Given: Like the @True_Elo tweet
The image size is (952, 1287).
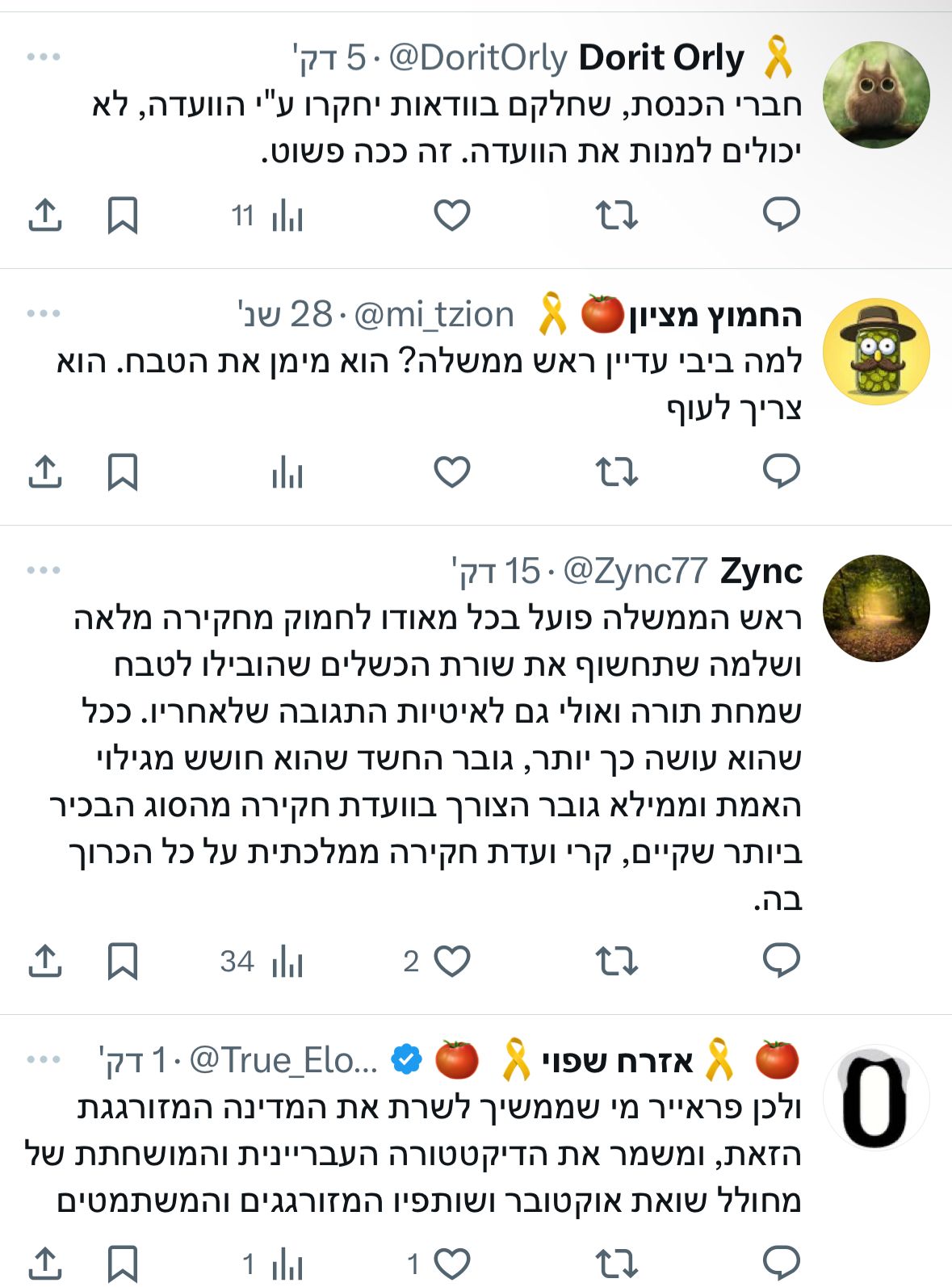Looking at the screenshot, I should (x=451, y=1264).
